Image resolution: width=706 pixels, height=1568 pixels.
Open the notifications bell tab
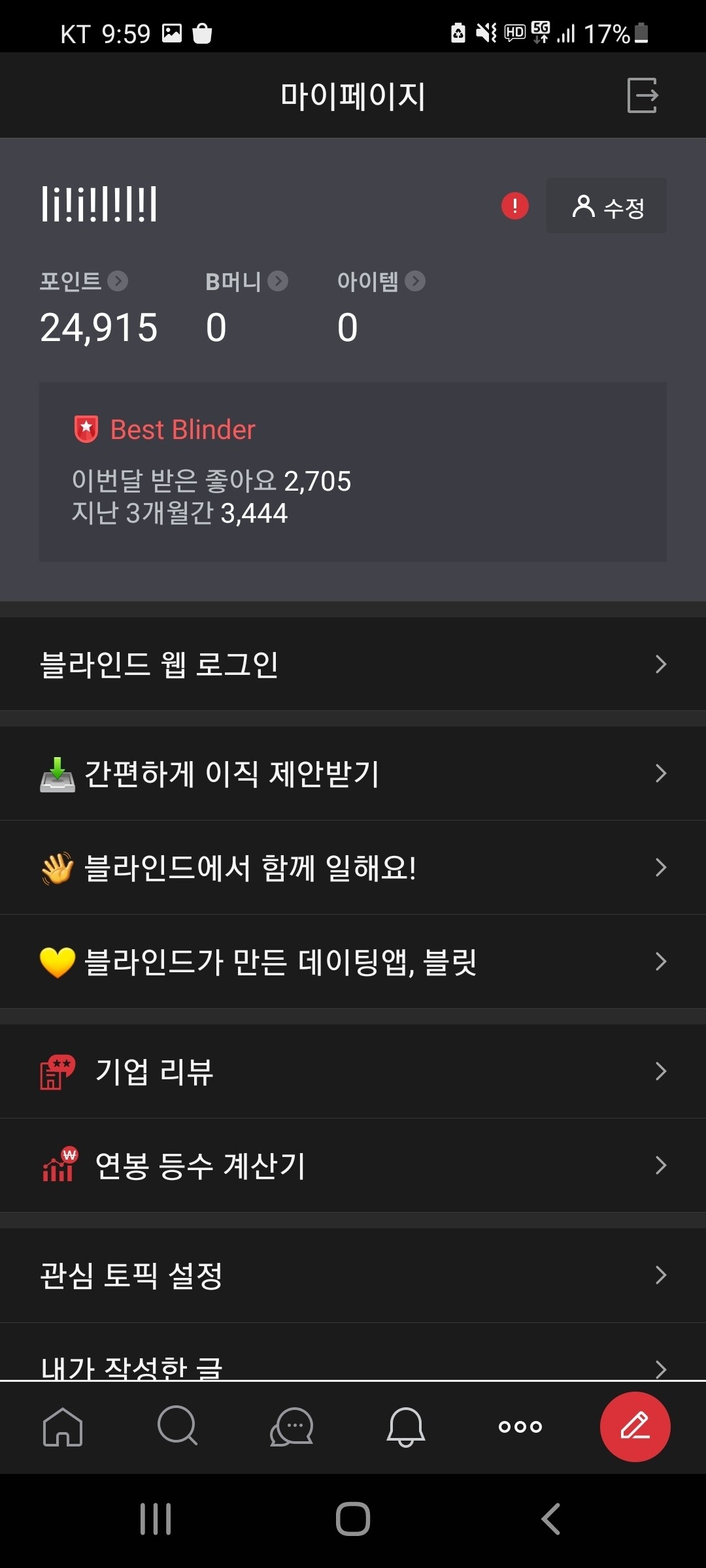[406, 1426]
